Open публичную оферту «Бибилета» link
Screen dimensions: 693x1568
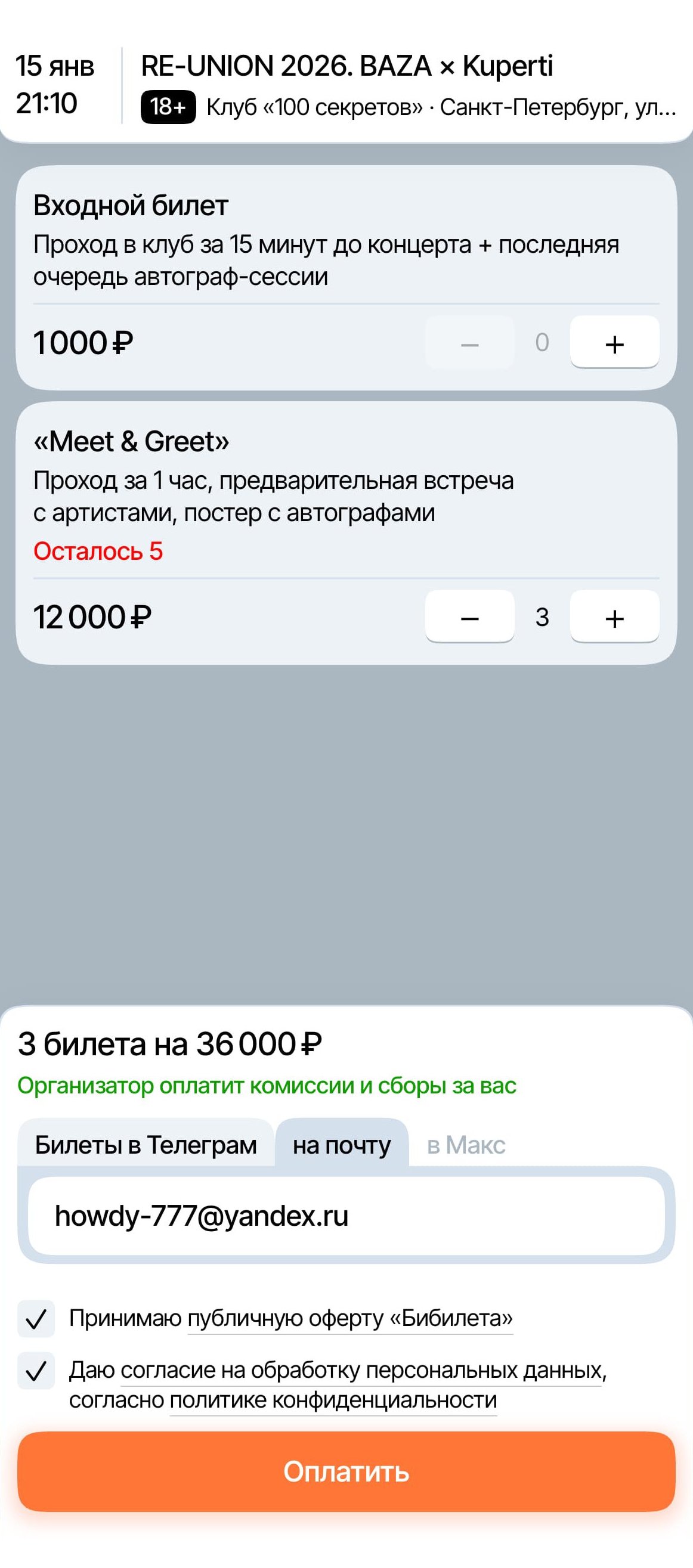(349, 1318)
